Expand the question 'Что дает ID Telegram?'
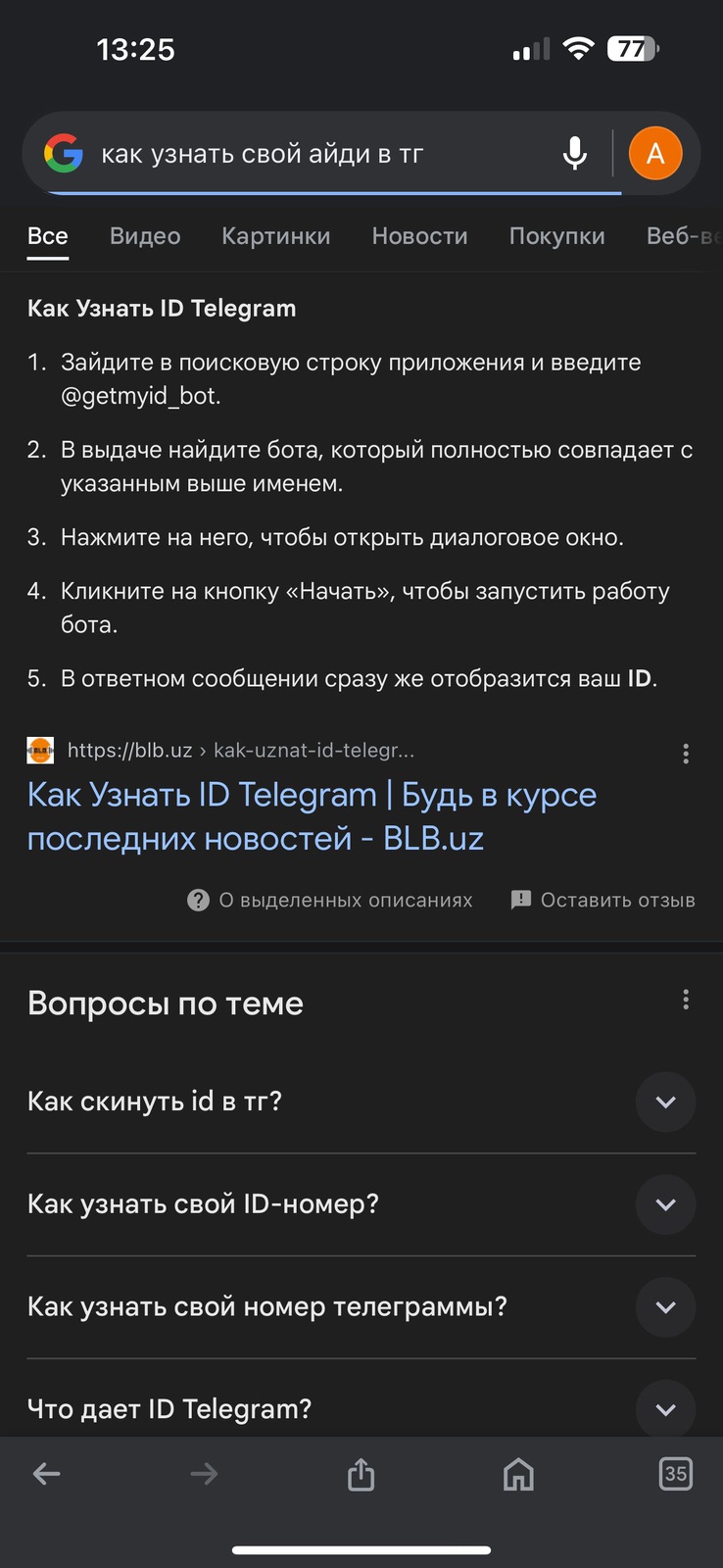723x1568 pixels. point(665,1408)
